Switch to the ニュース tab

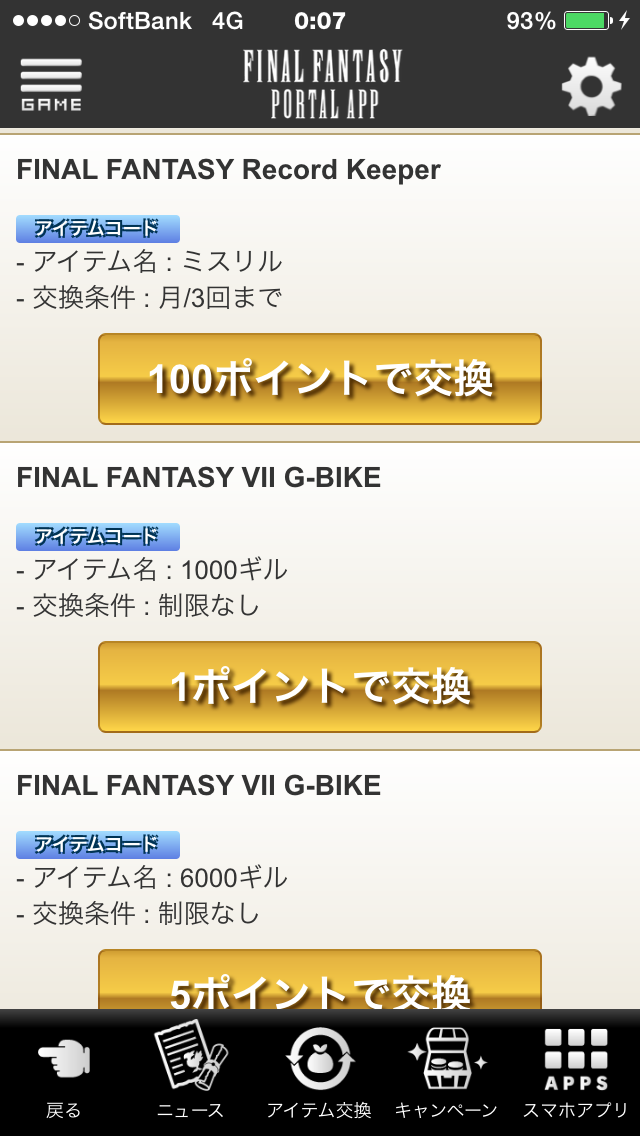coord(191,1074)
